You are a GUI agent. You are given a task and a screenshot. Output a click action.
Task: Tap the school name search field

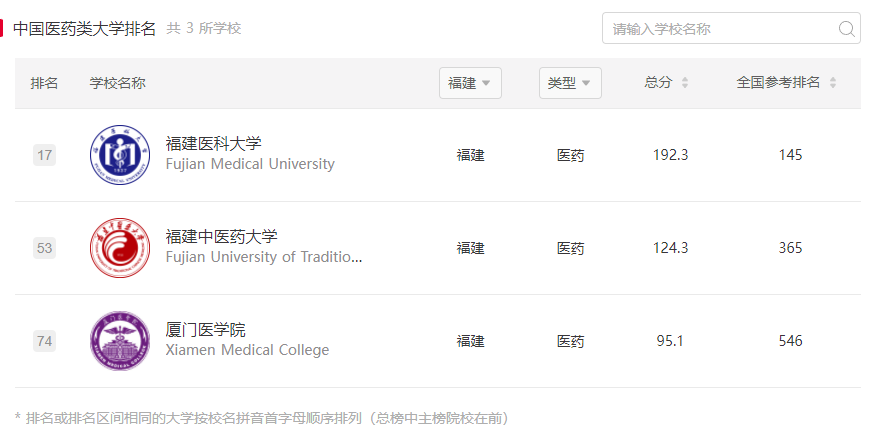pos(720,29)
